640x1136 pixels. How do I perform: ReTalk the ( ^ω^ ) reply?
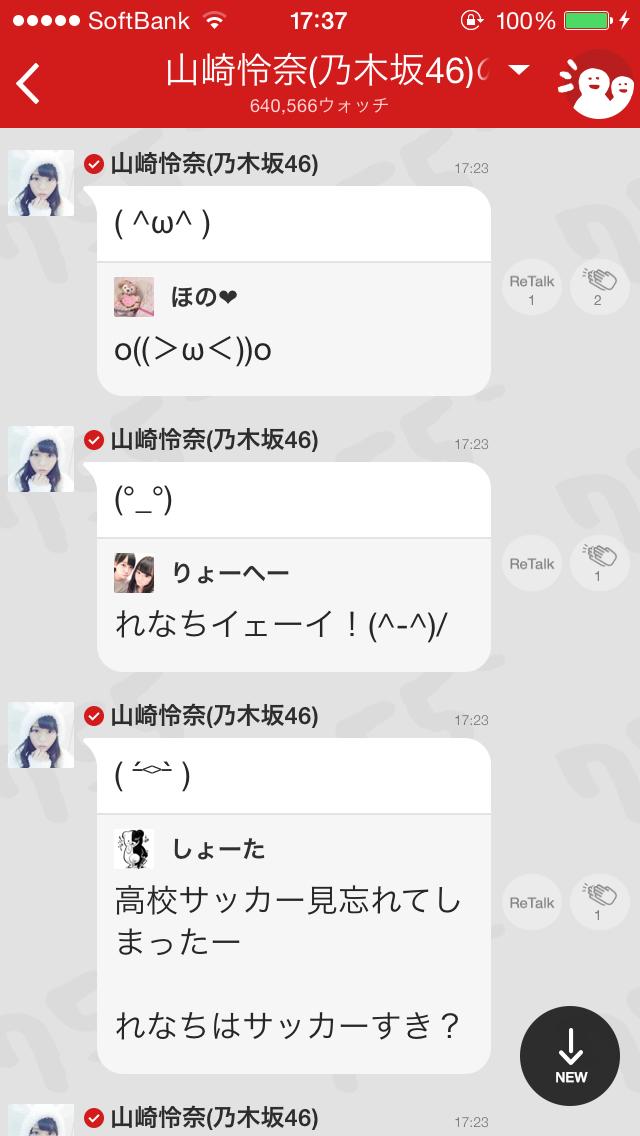pos(531,288)
